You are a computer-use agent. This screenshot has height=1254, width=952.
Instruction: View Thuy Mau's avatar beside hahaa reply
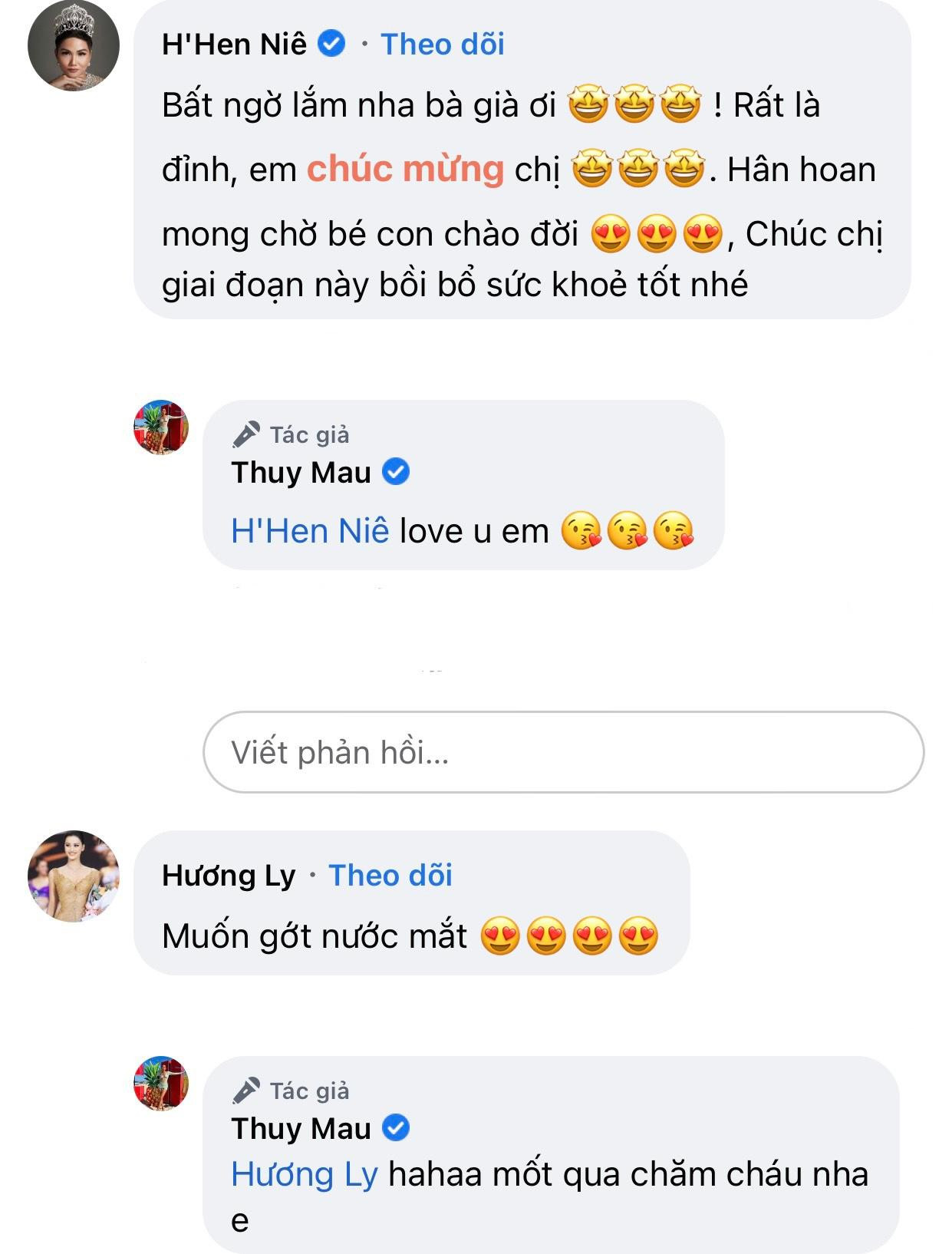coord(161,1083)
